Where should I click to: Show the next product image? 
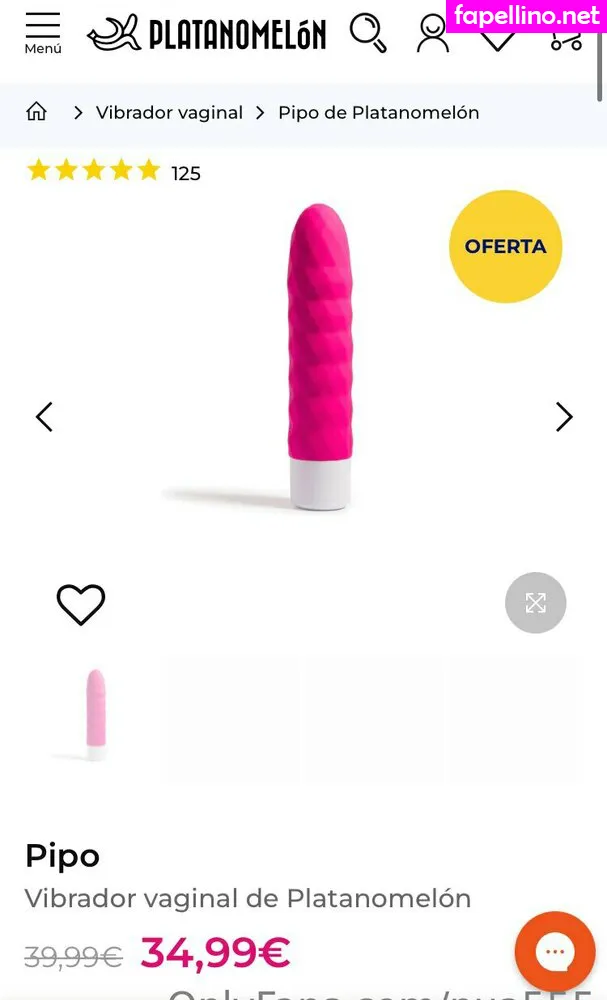point(564,417)
